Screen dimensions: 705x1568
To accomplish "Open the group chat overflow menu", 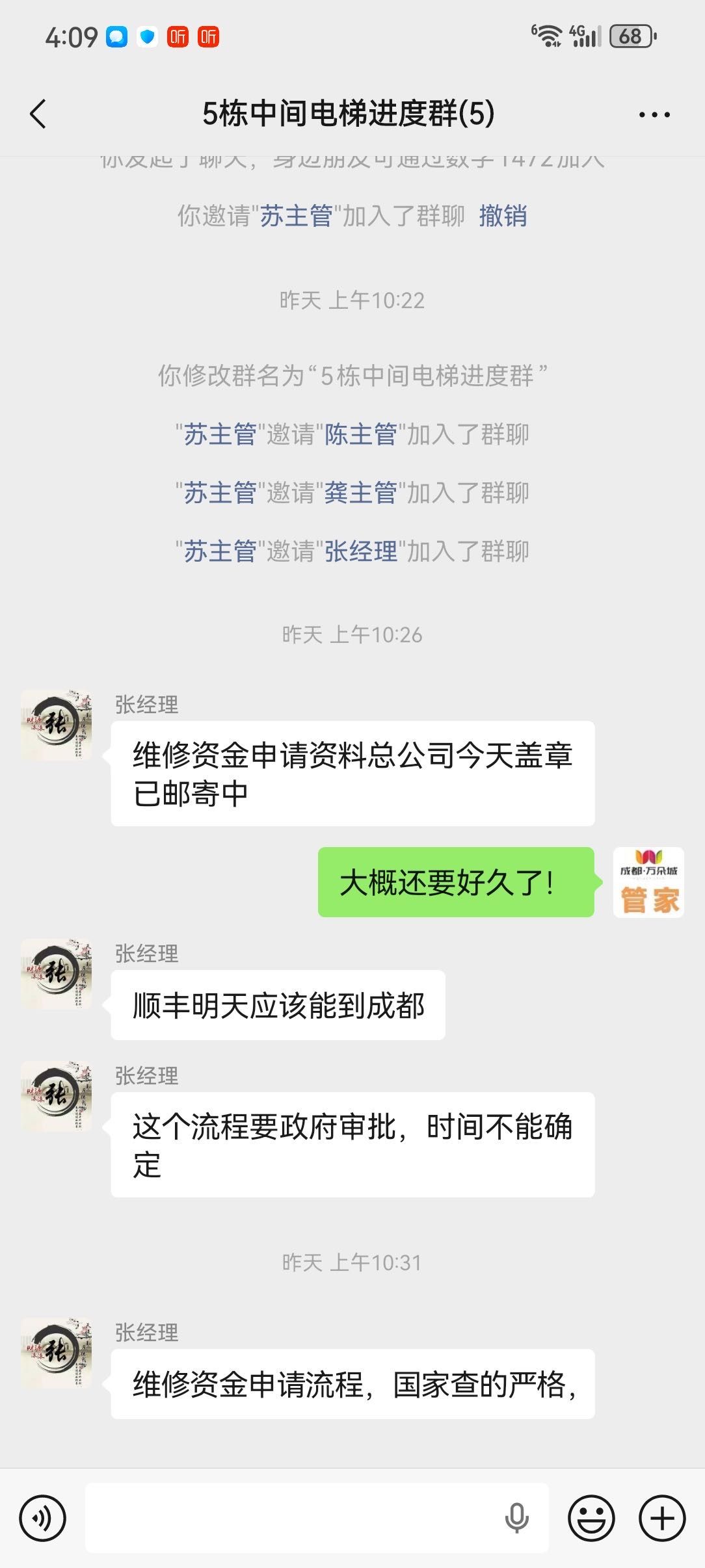I will point(654,115).
